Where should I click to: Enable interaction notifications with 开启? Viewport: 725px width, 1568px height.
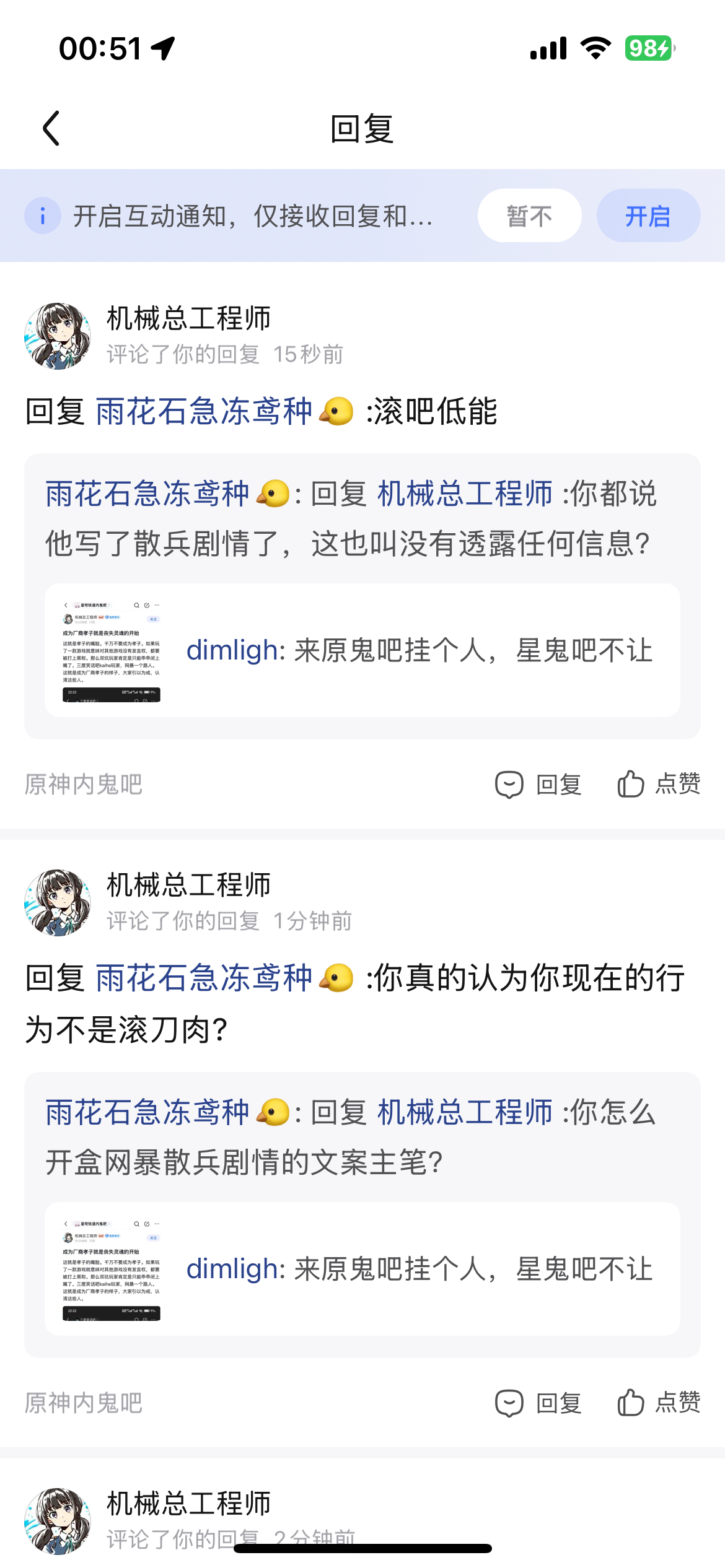(x=648, y=216)
